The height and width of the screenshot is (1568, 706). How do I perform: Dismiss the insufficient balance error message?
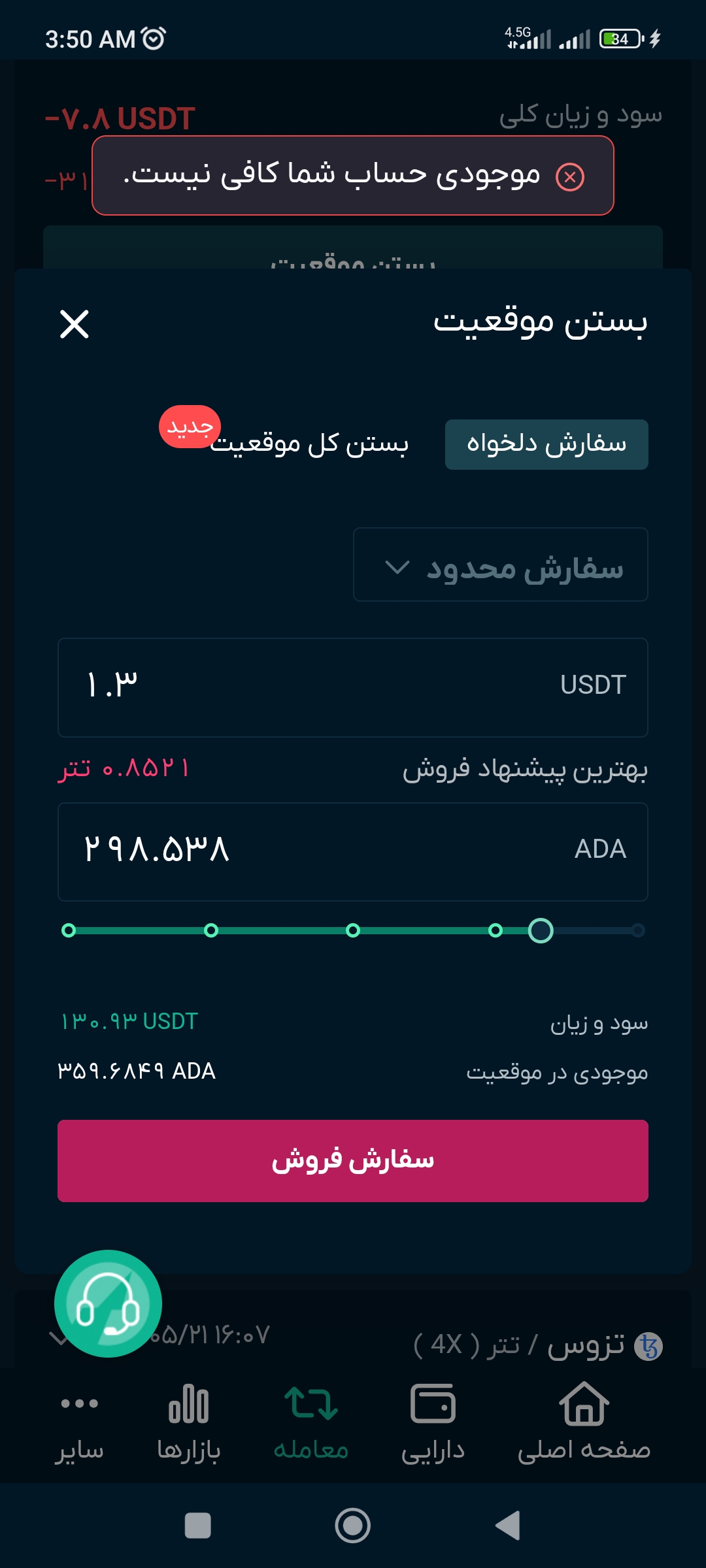[x=570, y=177]
